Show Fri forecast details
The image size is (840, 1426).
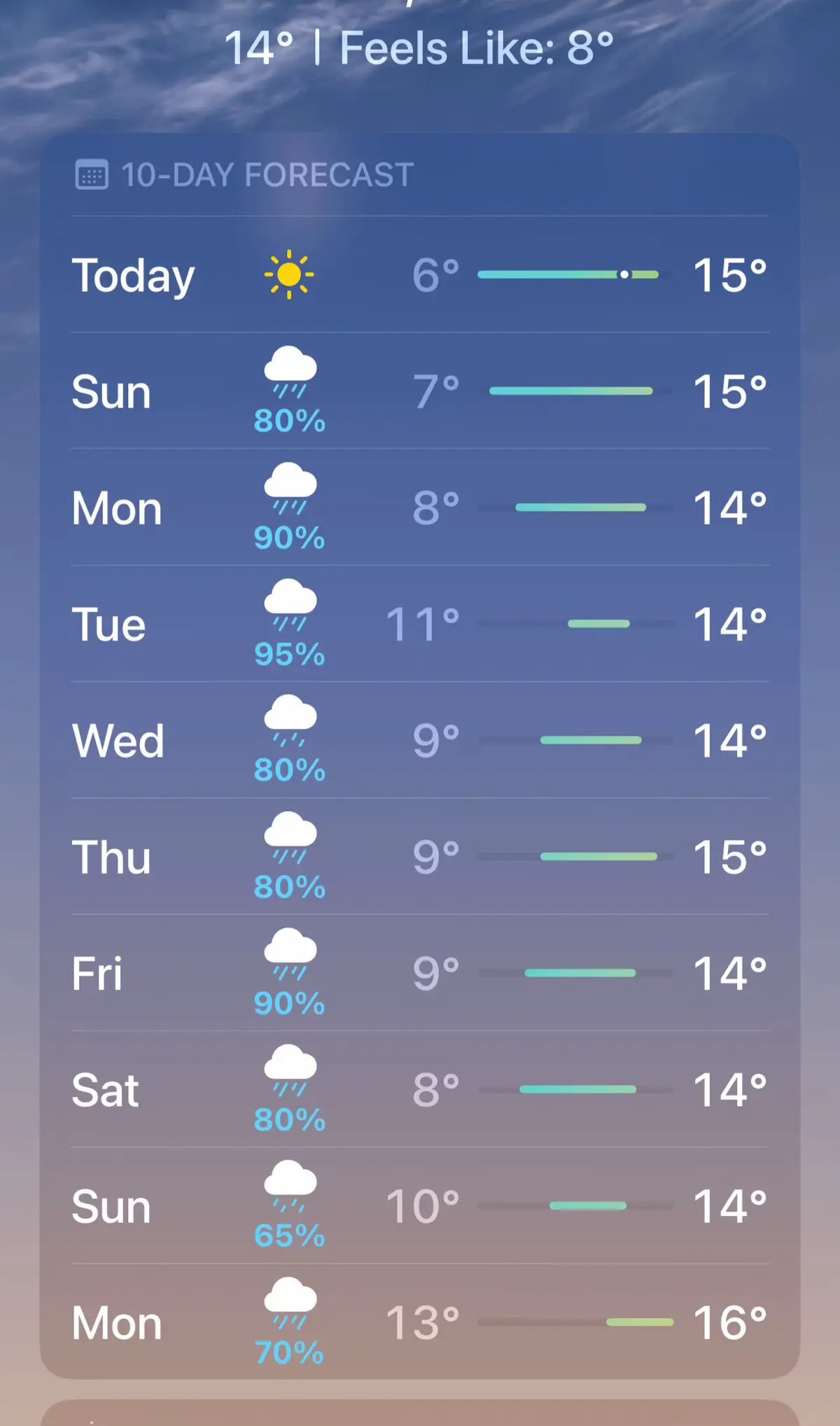[x=420, y=972]
